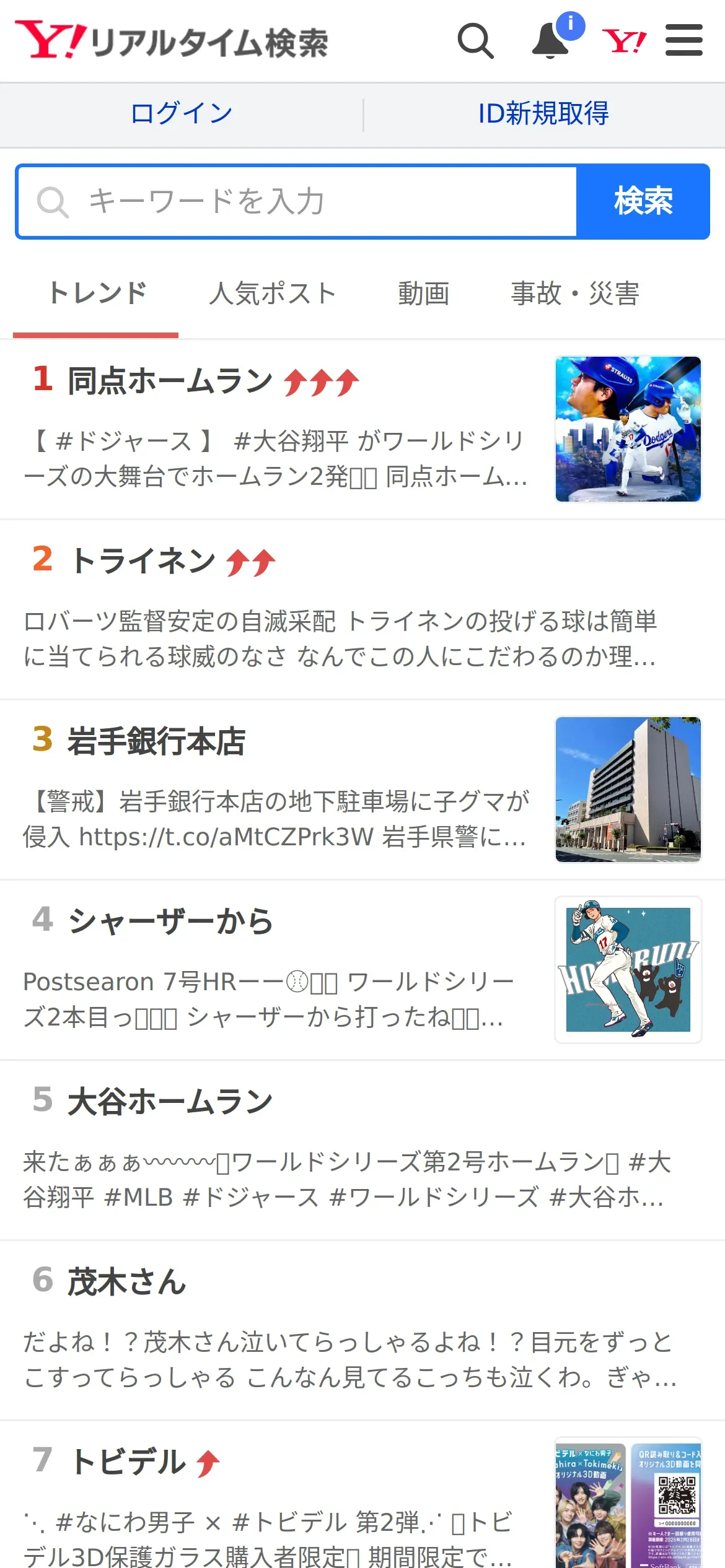Tap the blue 検索 button
Image resolution: width=725 pixels, height=1568 pixels.
643,201
